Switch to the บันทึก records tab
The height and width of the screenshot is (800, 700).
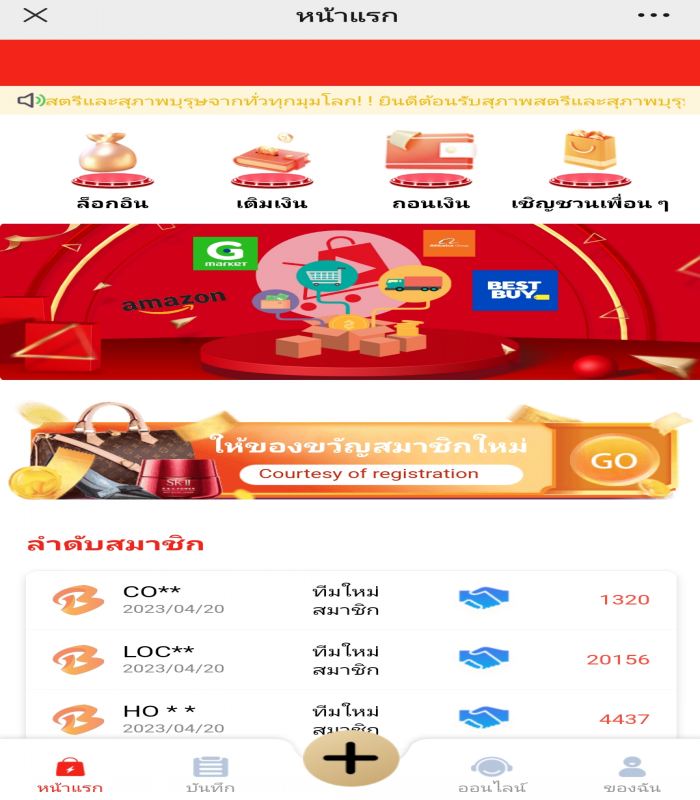pyautogui.click(x=210, y=773)
